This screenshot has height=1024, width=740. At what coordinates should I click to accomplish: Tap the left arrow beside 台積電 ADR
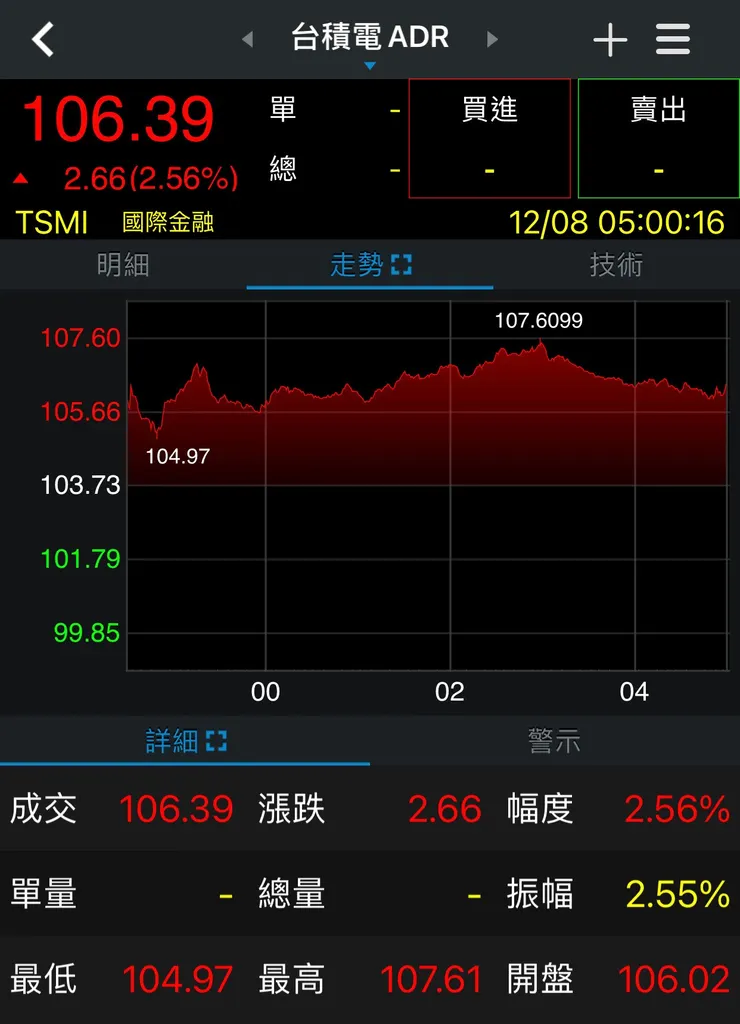[245, 39]
